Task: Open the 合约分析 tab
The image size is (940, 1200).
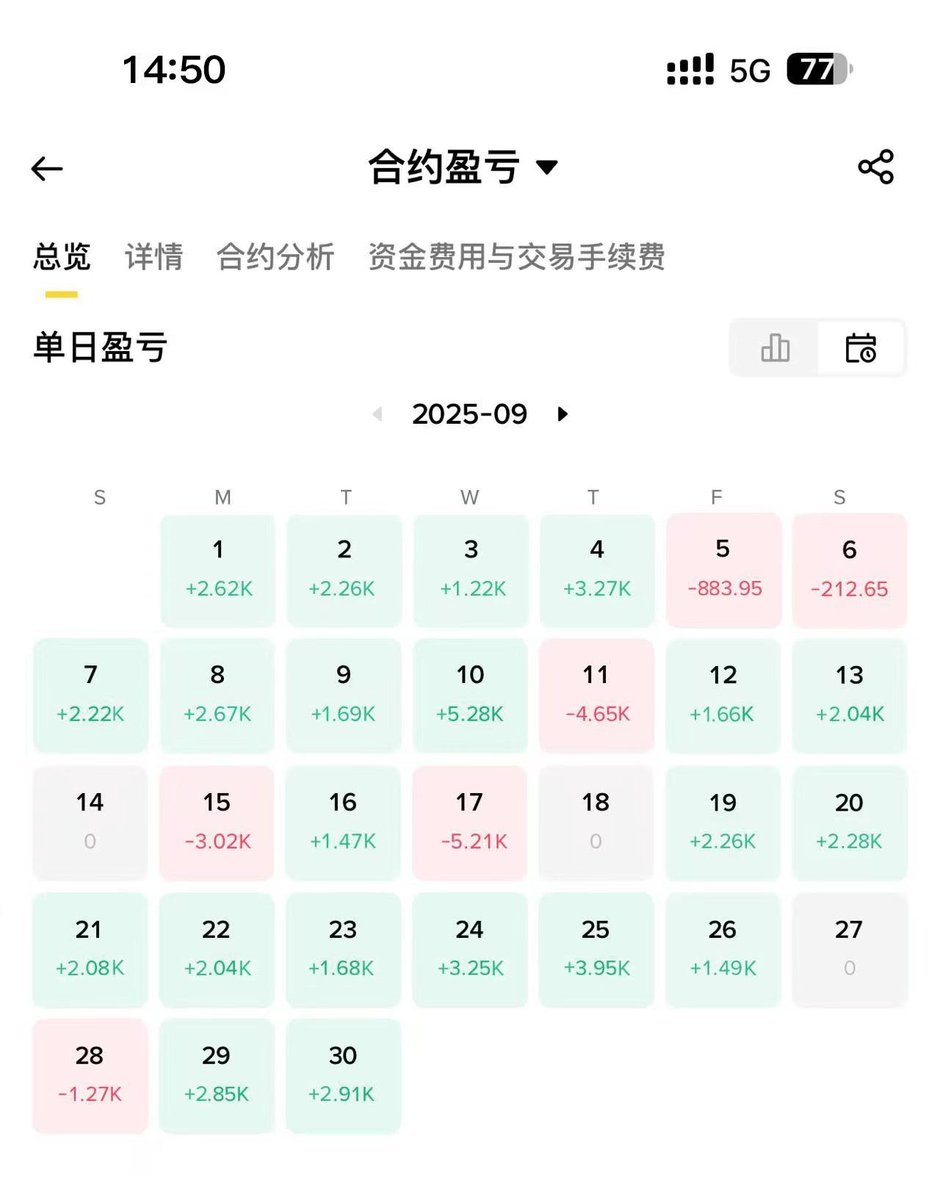Action: click(275, 257)
